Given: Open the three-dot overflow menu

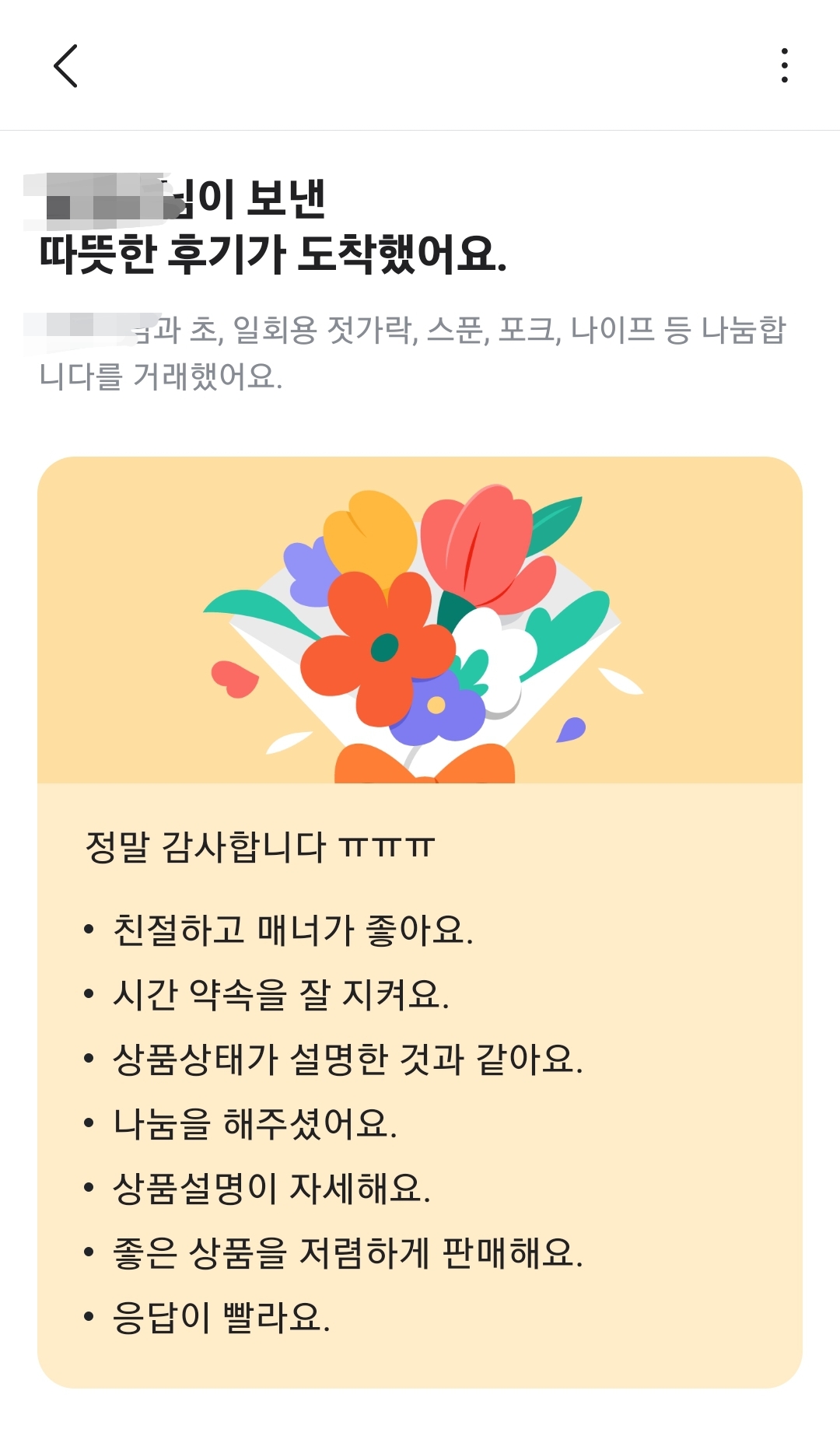Looking at the screenshot, I should pyautogui.click(x=784, y=65).
